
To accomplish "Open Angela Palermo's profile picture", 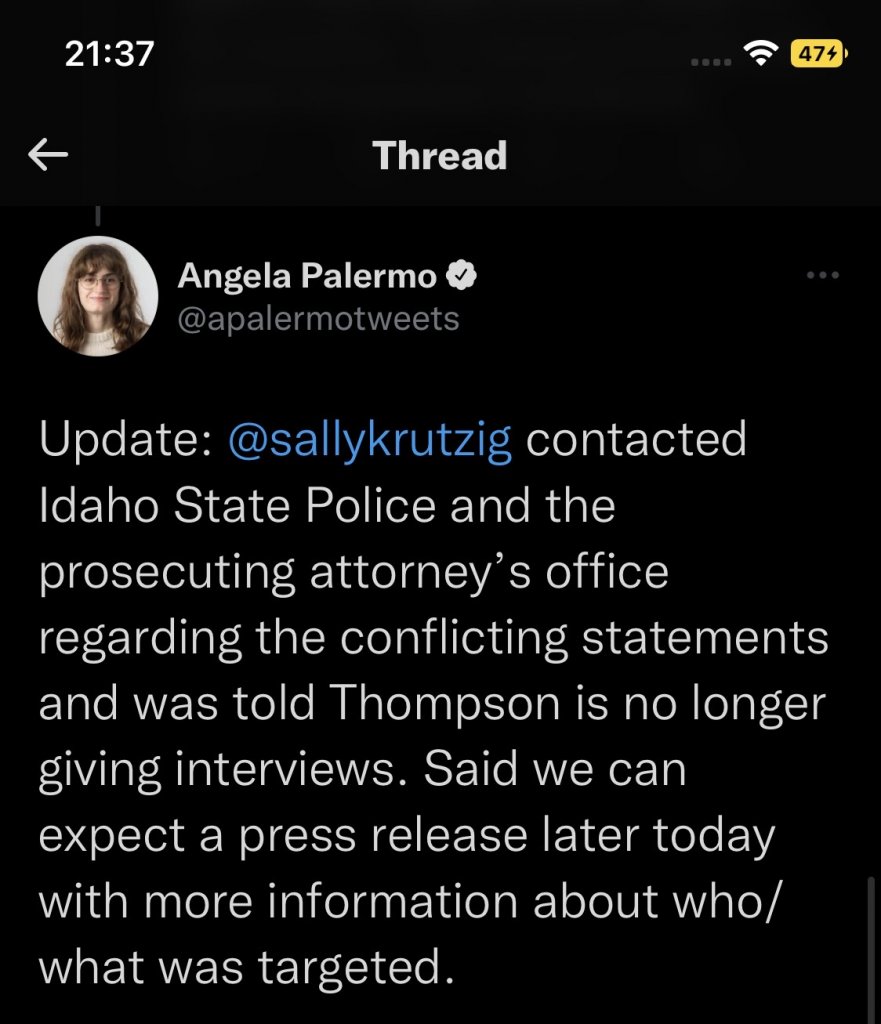I will point(98,296).
